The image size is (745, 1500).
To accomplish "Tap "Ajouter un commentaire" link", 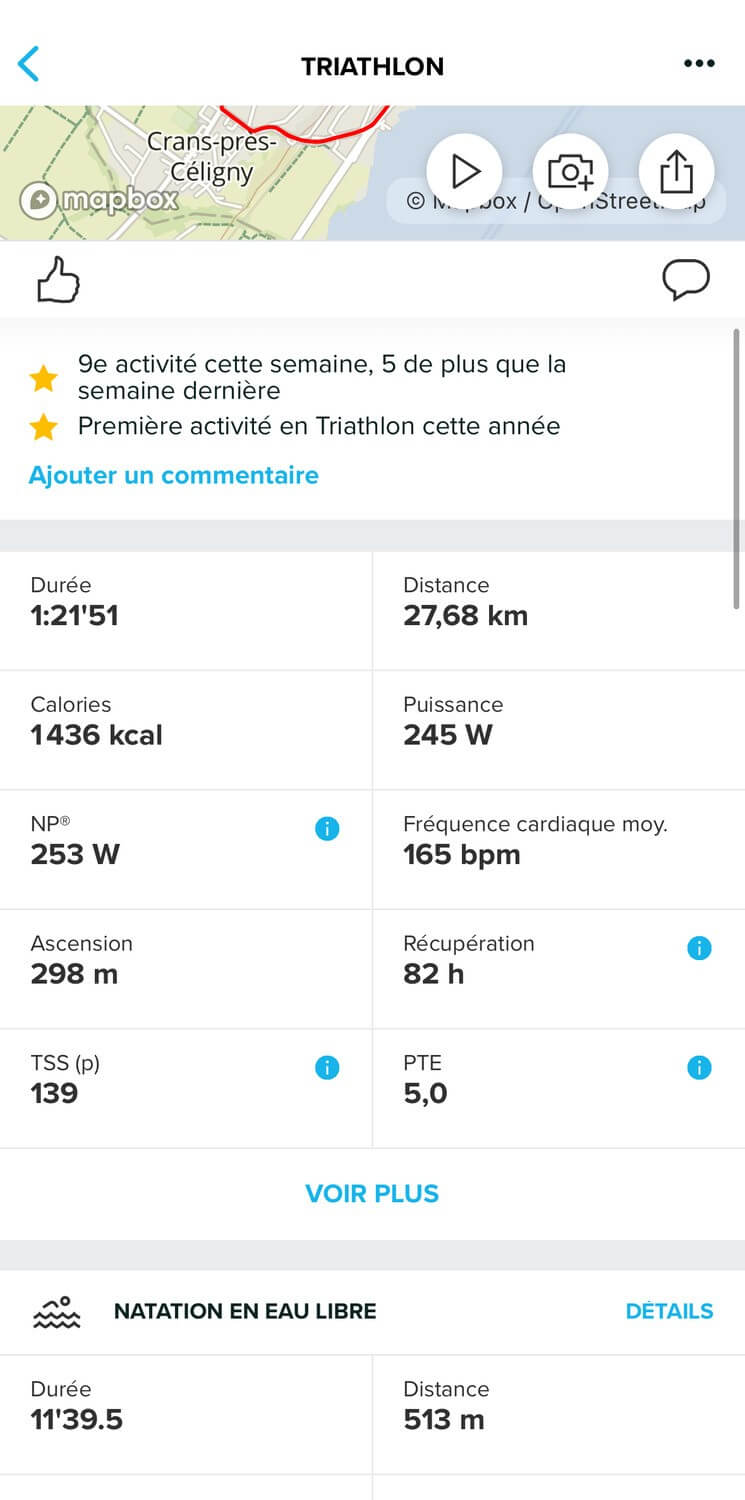I will click(173, 475).
